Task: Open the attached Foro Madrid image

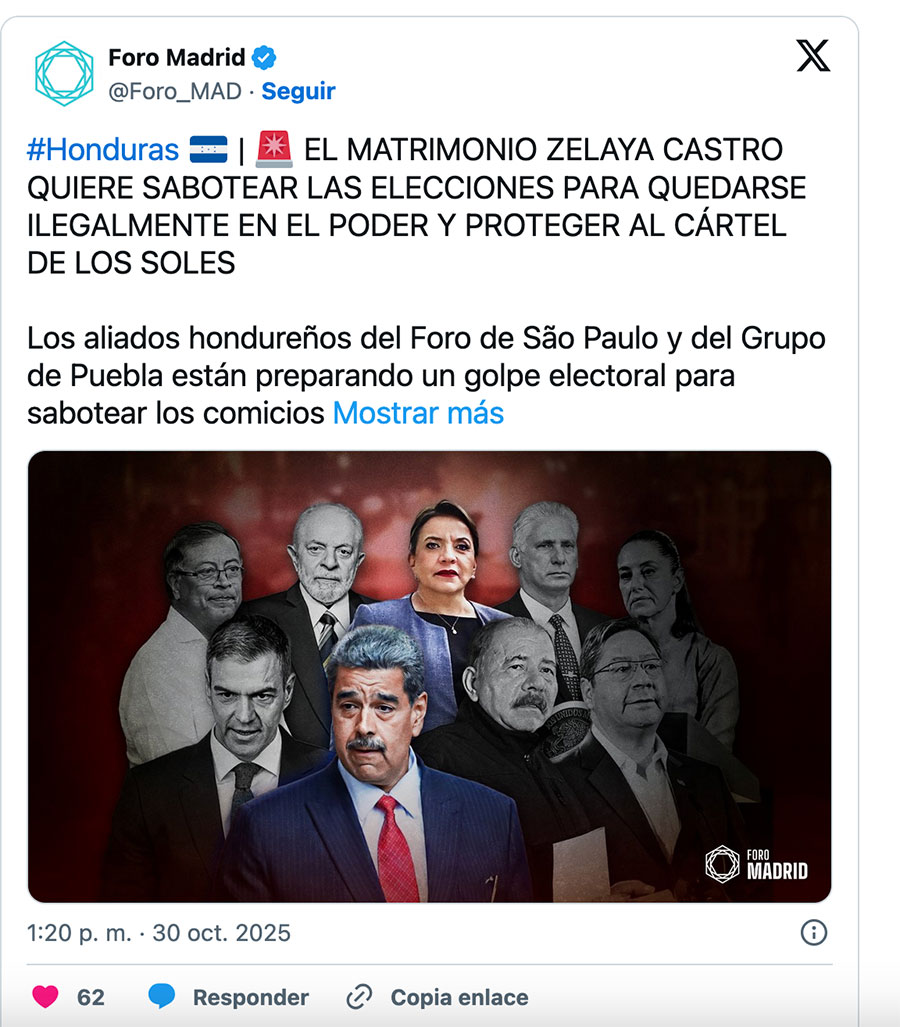Action: (x=429, y=677)
